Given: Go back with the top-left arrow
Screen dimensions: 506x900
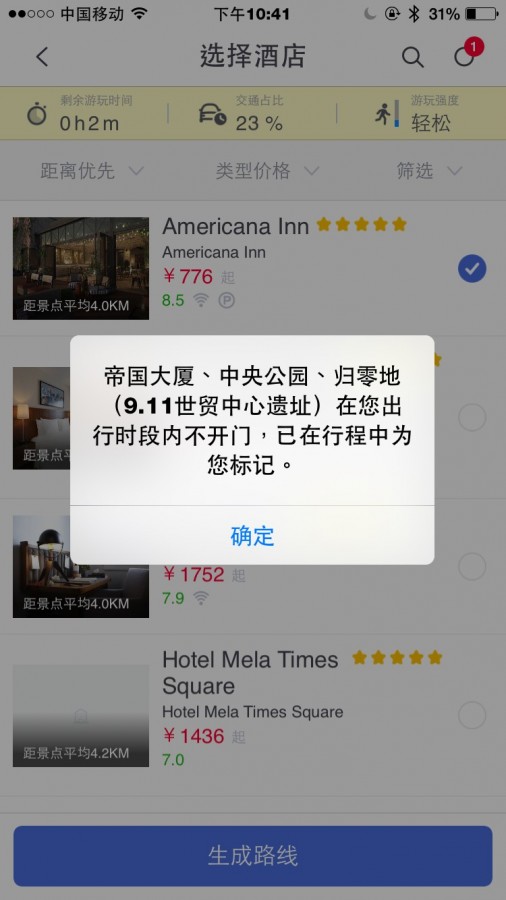Looking at the screenshot, I should point(42,57).
